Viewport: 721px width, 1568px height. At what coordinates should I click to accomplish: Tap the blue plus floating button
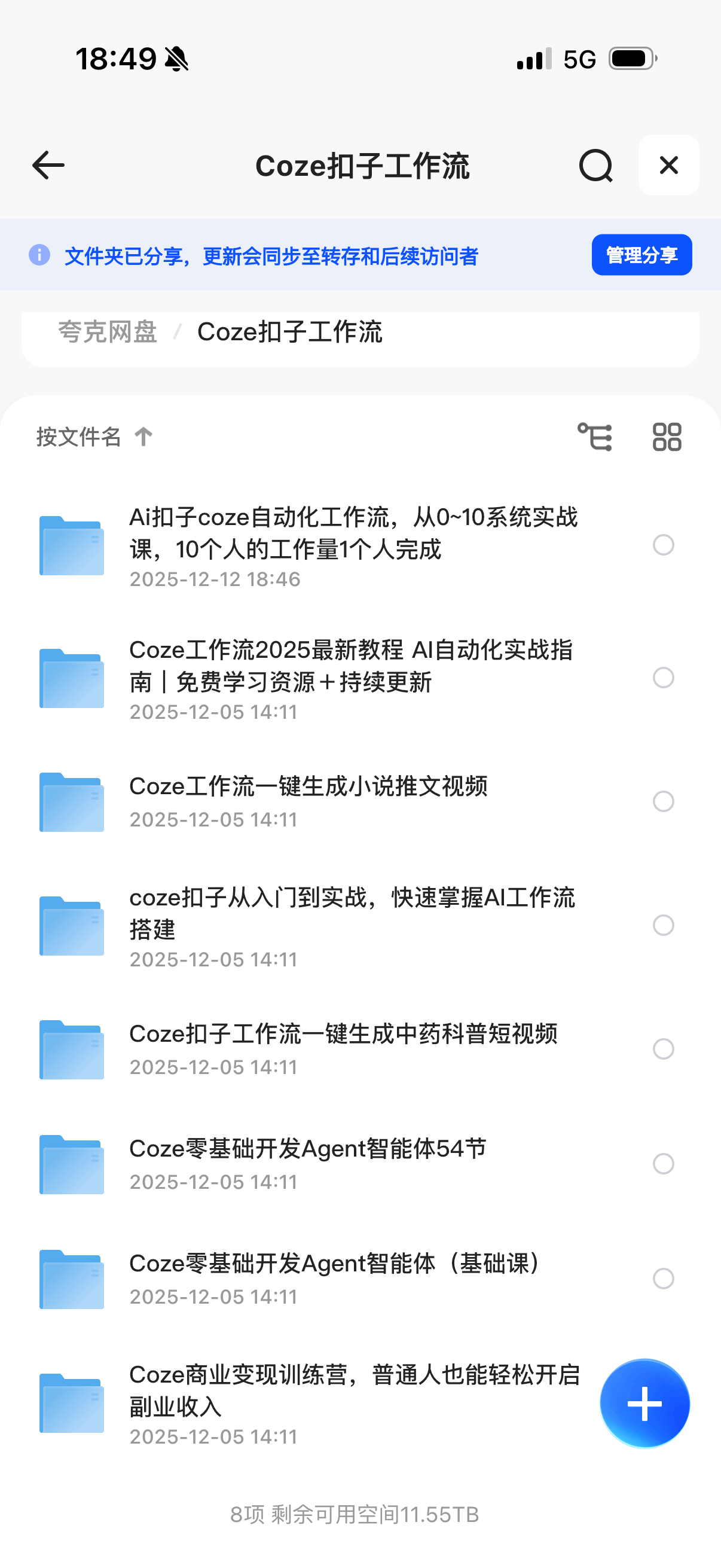tap(644, 1404)
